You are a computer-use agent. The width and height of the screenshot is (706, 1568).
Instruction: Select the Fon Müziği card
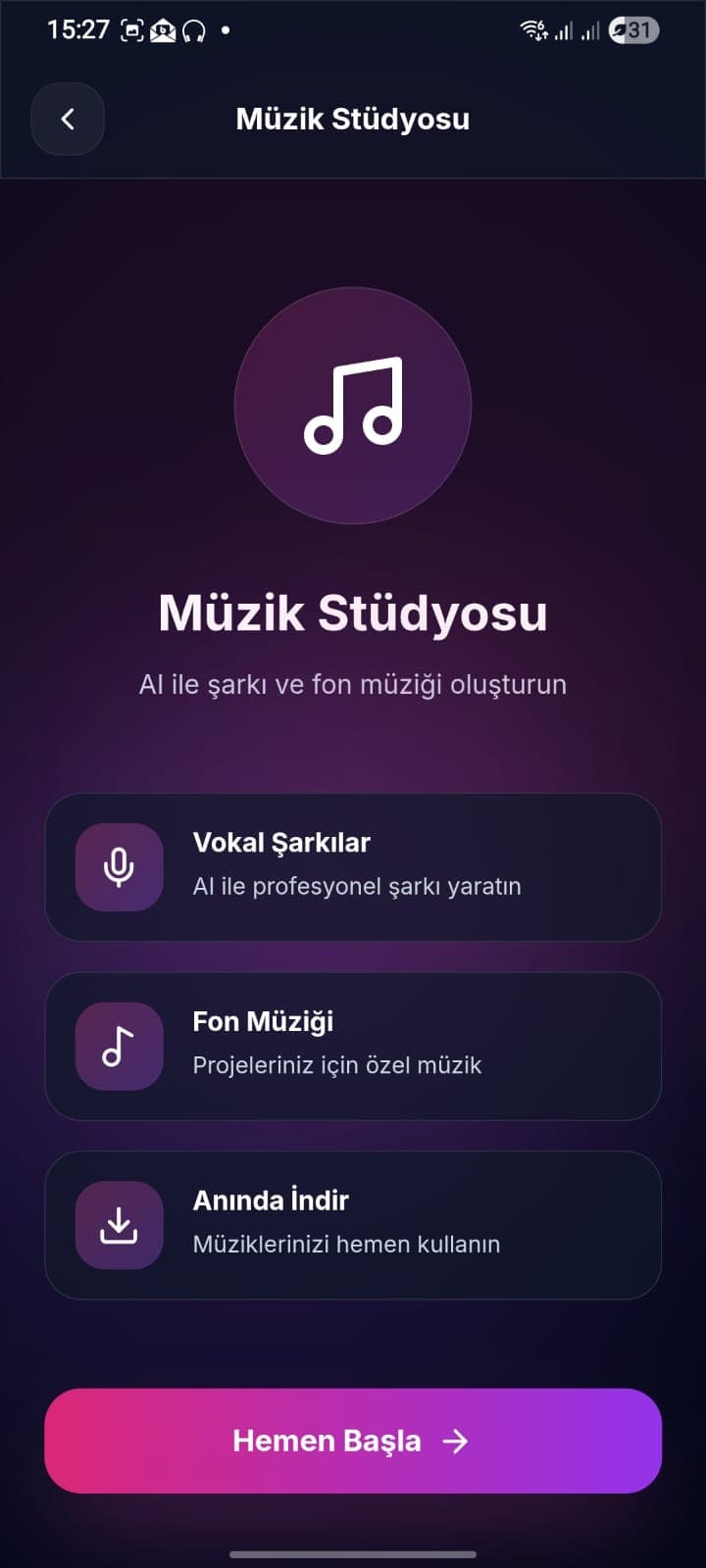353,1046
